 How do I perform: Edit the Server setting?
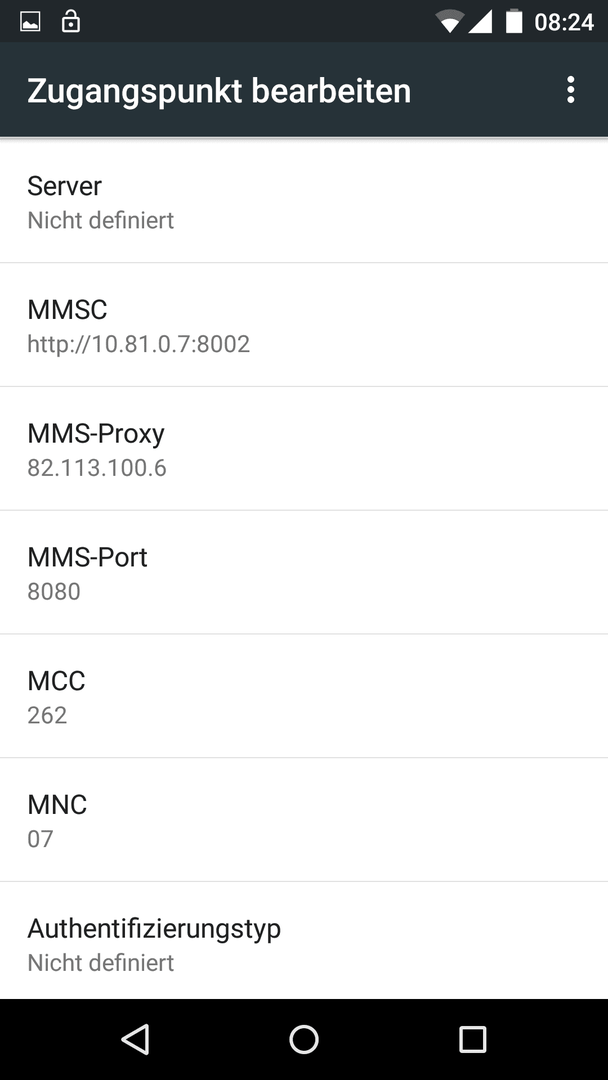(304, 201)
